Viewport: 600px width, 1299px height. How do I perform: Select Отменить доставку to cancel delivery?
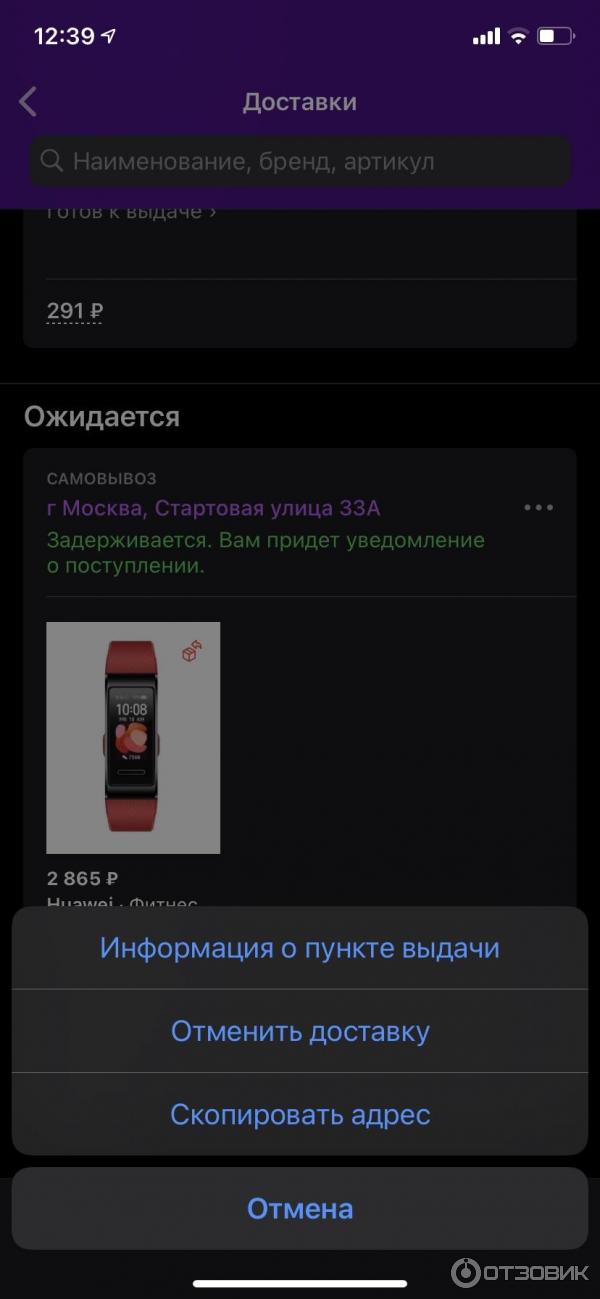300,1031
